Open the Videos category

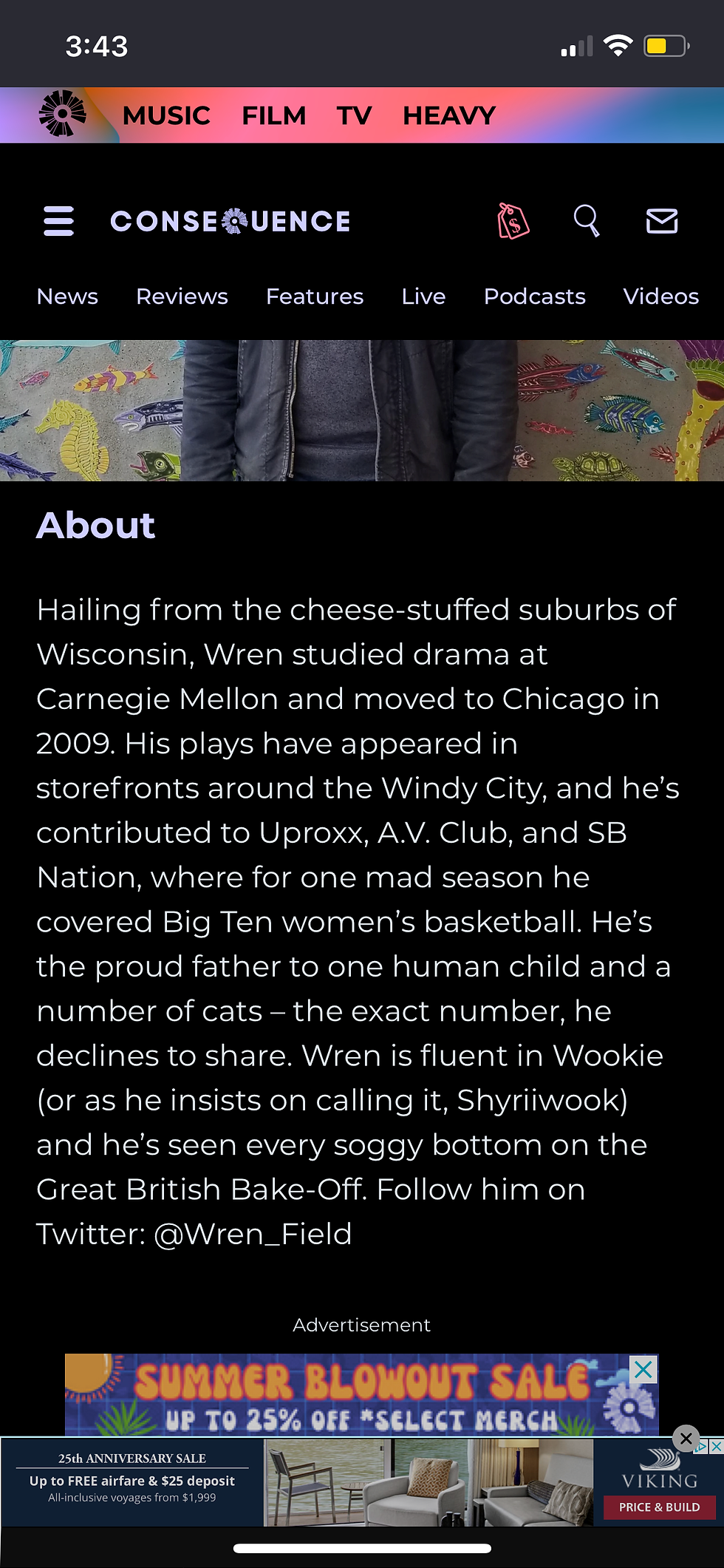pyautogui.click(x=661, y=296)
